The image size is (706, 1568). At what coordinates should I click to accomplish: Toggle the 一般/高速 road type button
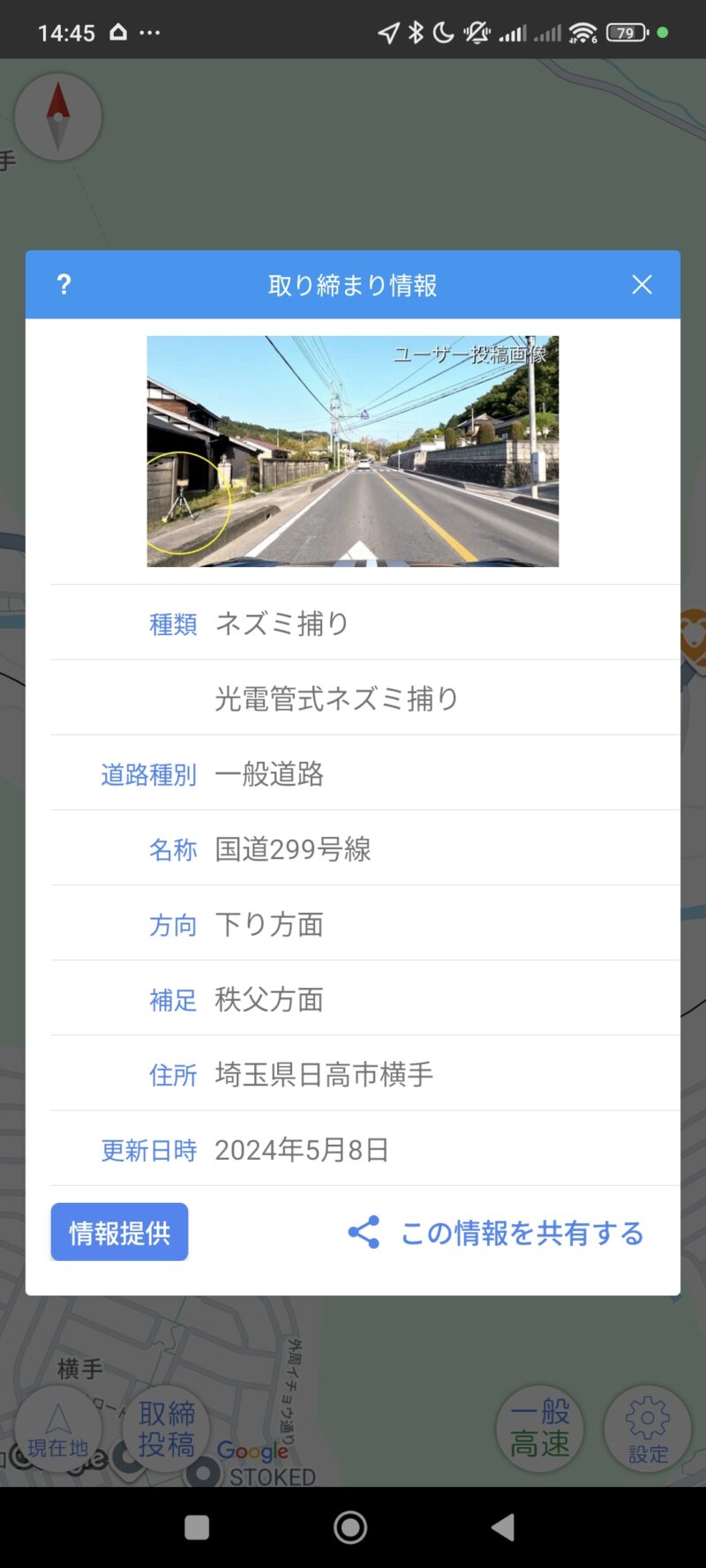click(x=540, y=1429)
